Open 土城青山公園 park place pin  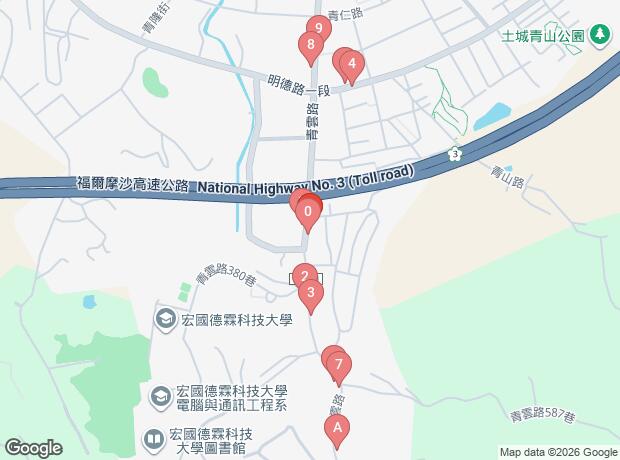click(599, 36)
